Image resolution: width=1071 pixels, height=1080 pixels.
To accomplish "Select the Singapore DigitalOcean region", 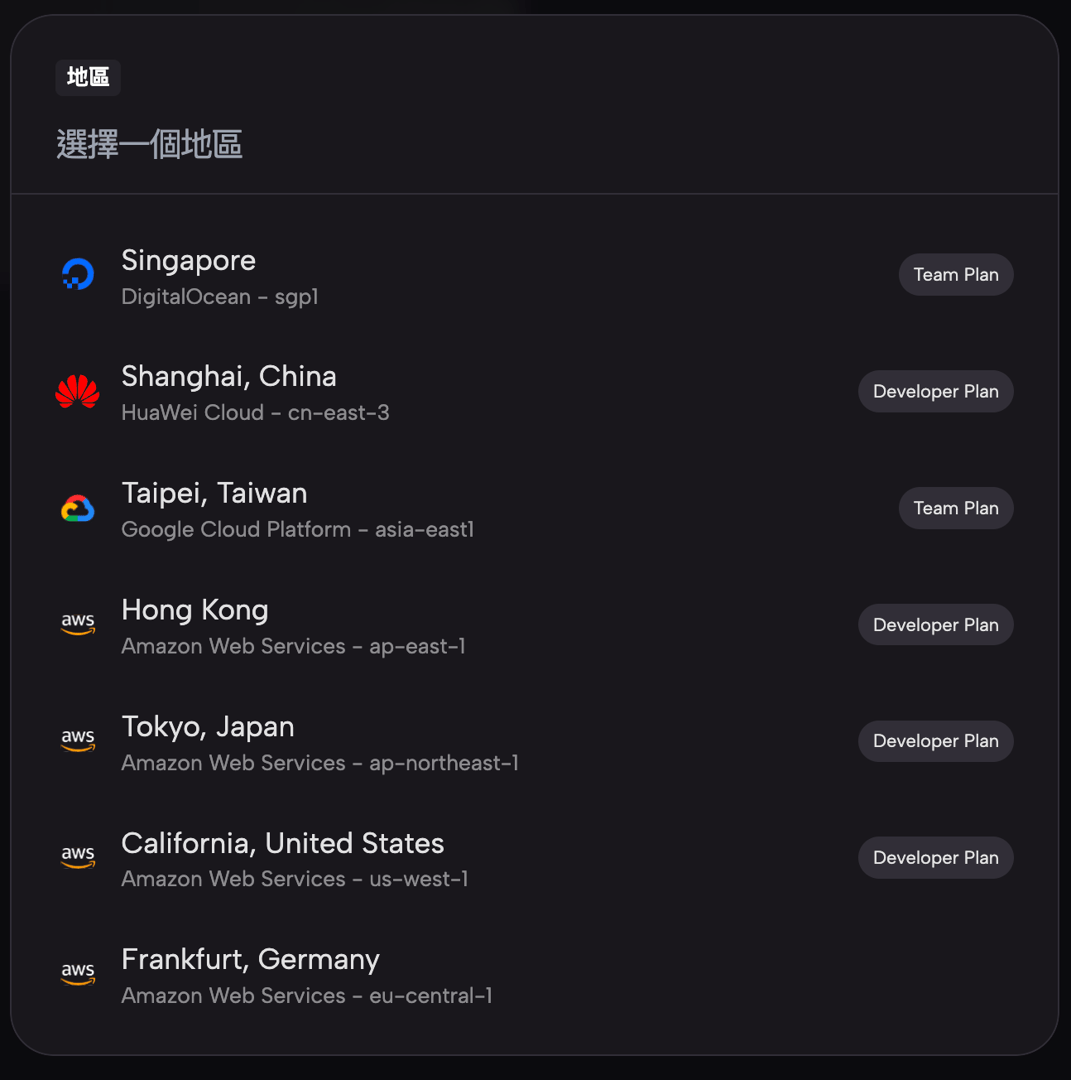I will coord(189,275).
